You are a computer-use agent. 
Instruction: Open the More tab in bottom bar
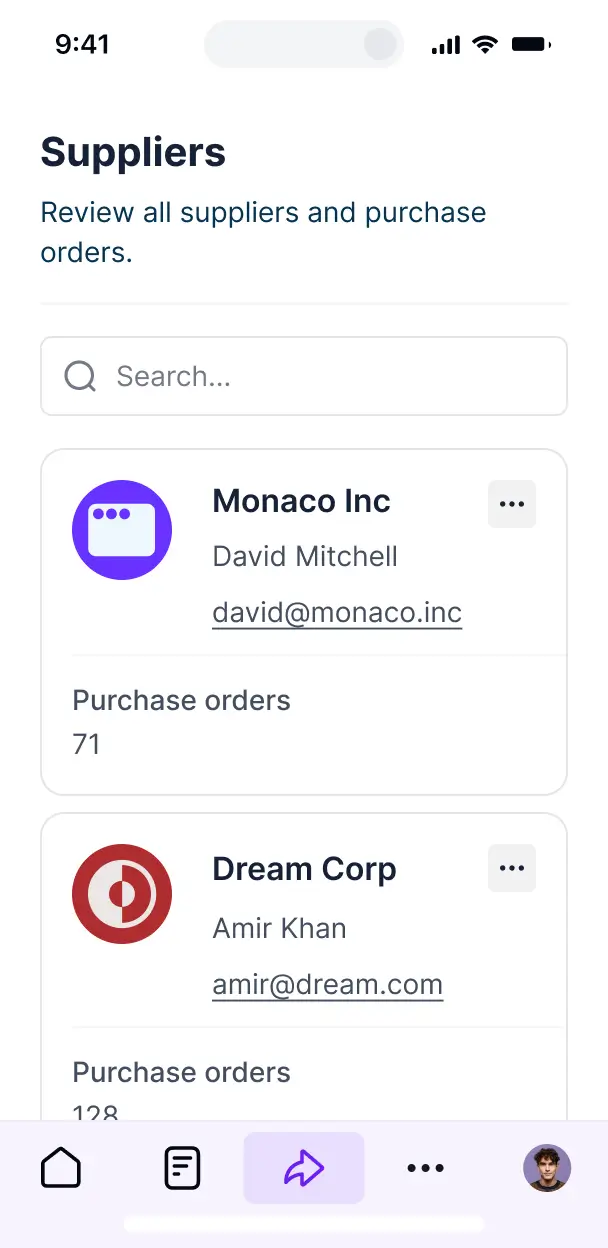click(426, 1168)
